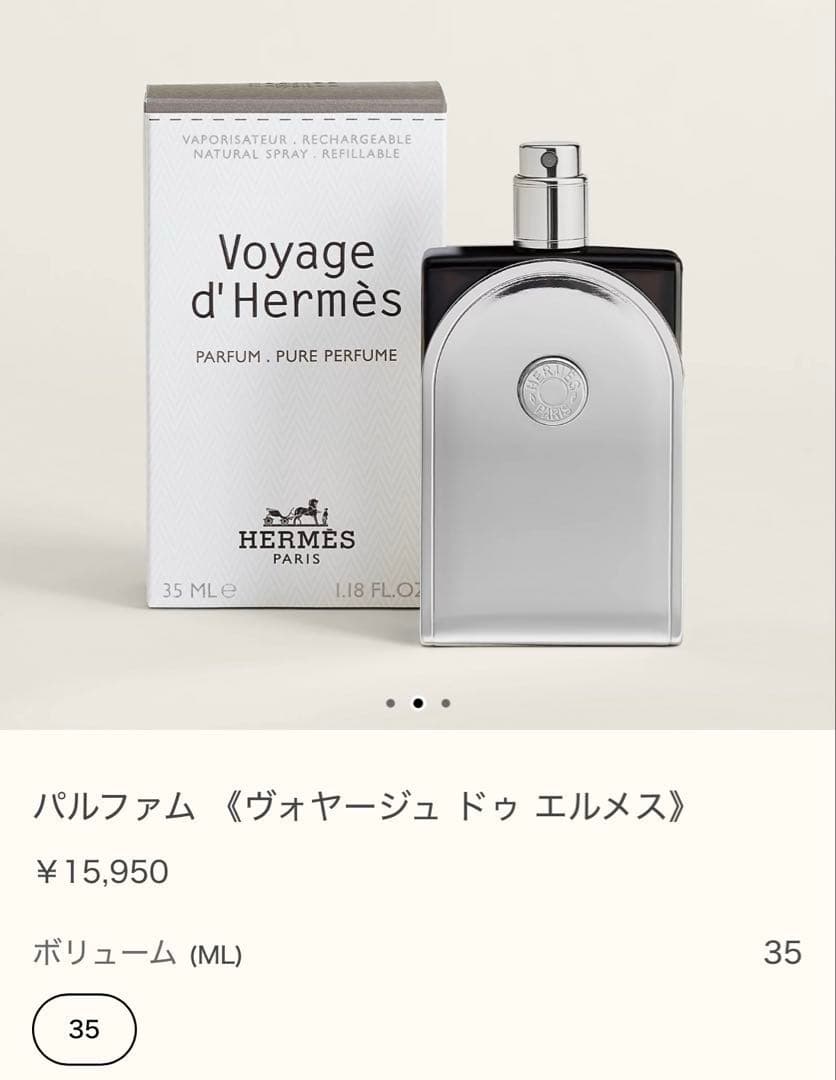Select the 35 ML volume chip
This screenshot has height=1080, width=836.
[x=84, y=1029]
